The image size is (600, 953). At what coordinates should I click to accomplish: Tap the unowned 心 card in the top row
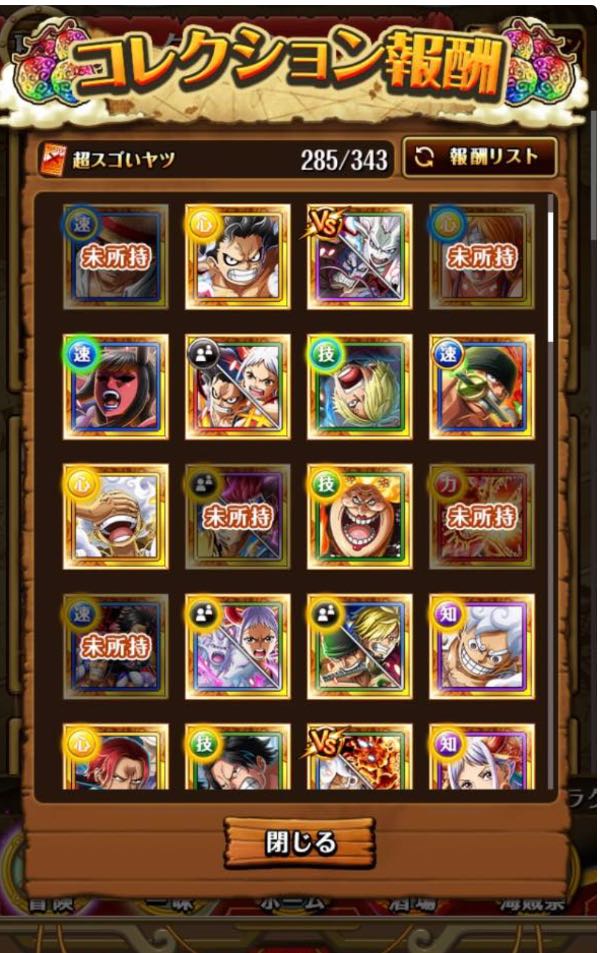pos(481,256)
